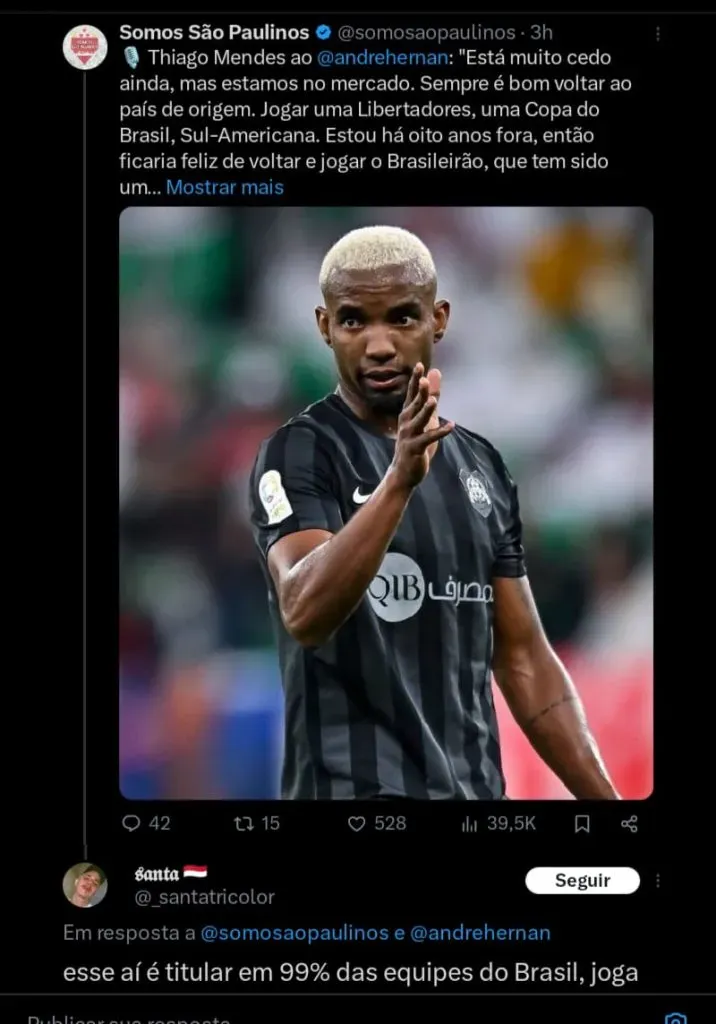This screenshot has height=1024, width=716.
Task: Open Santa's profile picture
Action: click(x=85, y=885)
